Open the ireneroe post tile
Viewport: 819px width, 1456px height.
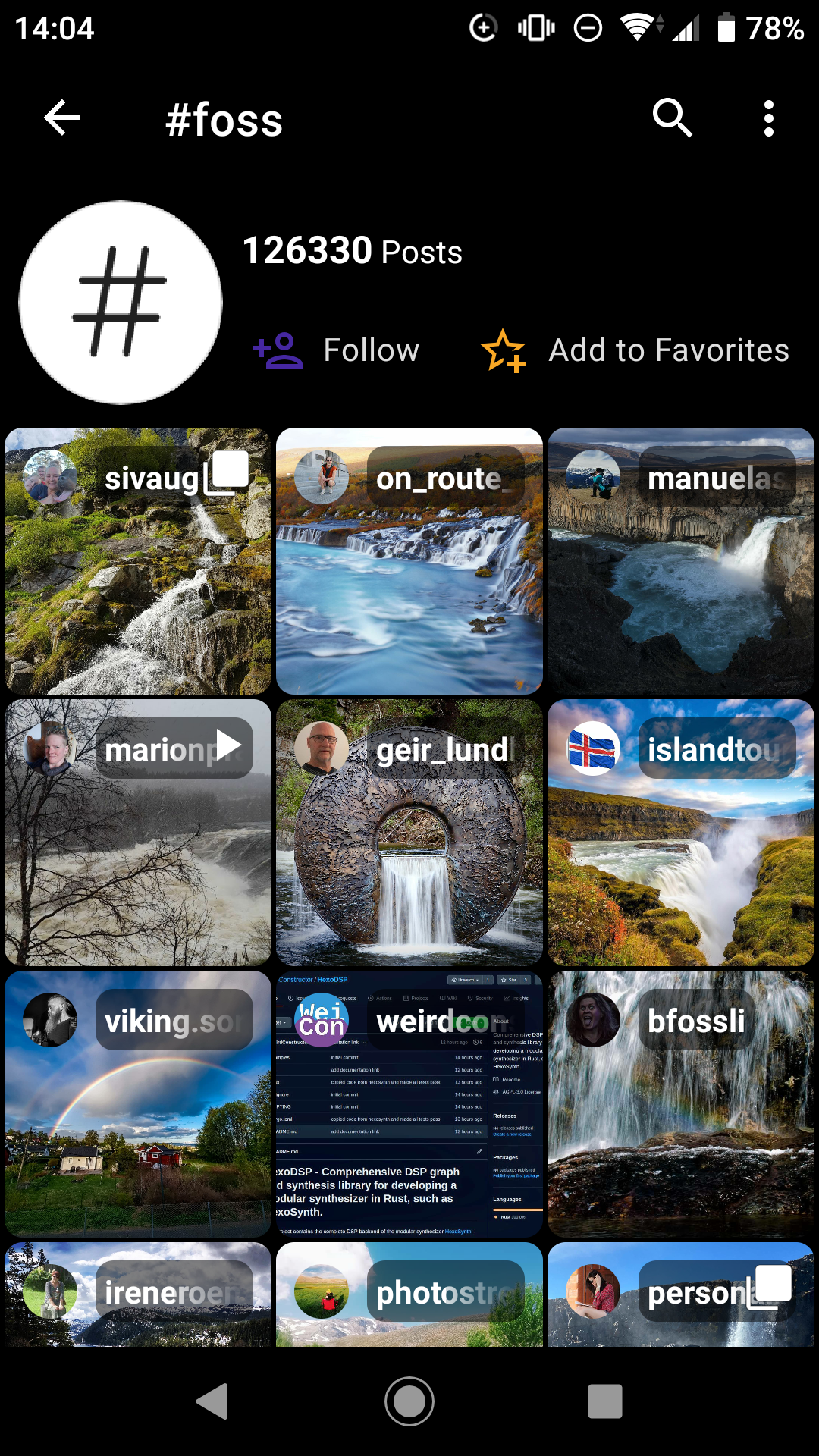point(138,1294)
